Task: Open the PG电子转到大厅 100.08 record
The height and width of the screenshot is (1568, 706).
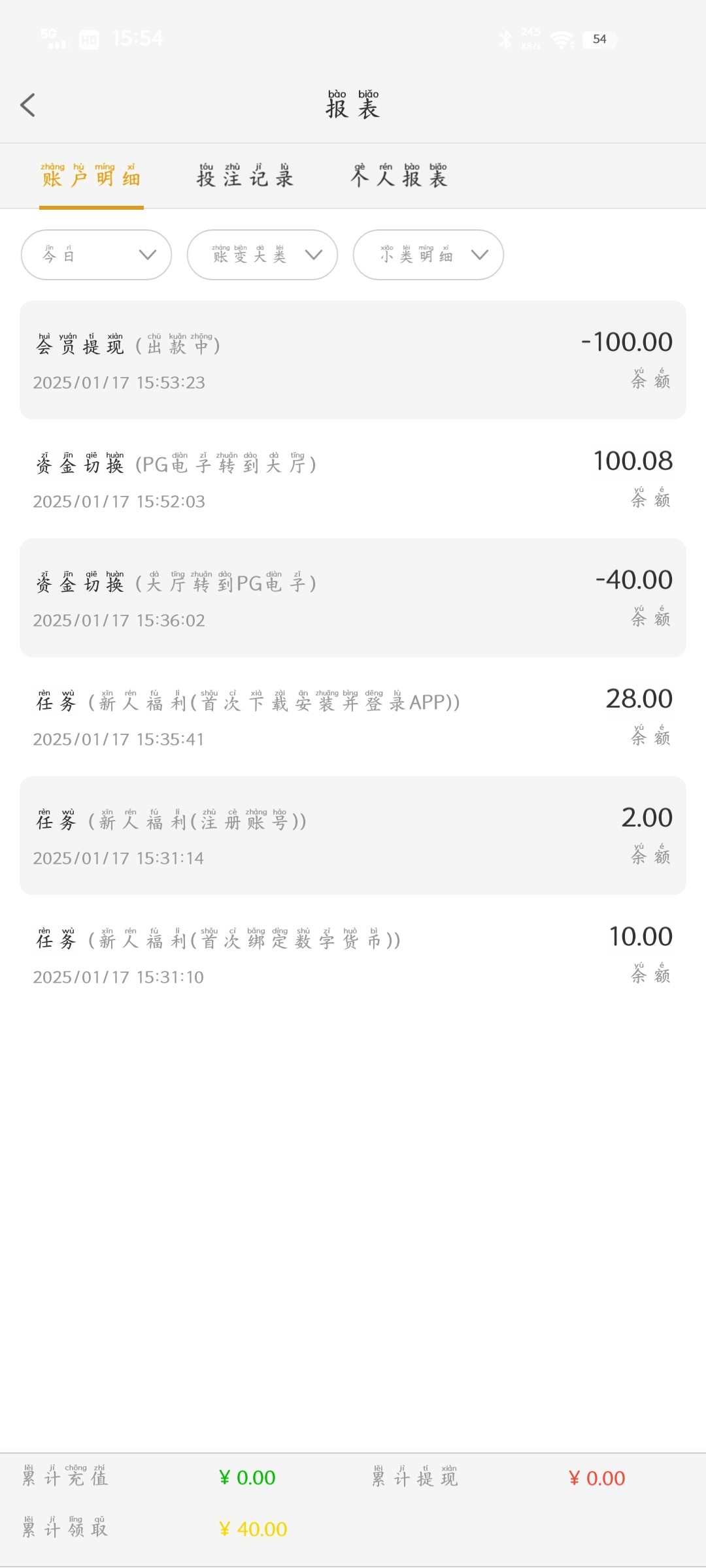Action: 353,479
